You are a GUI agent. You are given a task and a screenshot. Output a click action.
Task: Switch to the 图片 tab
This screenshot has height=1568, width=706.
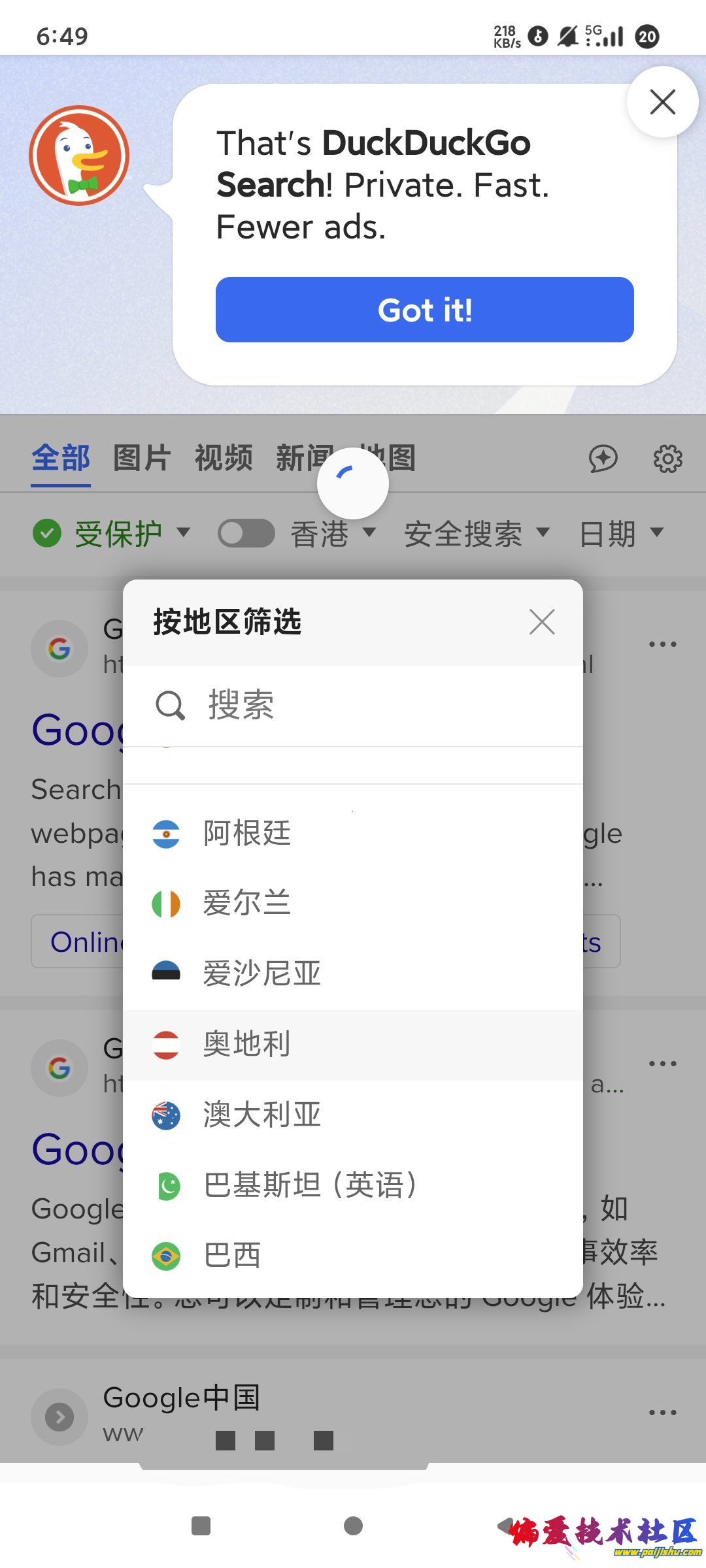click(x=142, y=458)
